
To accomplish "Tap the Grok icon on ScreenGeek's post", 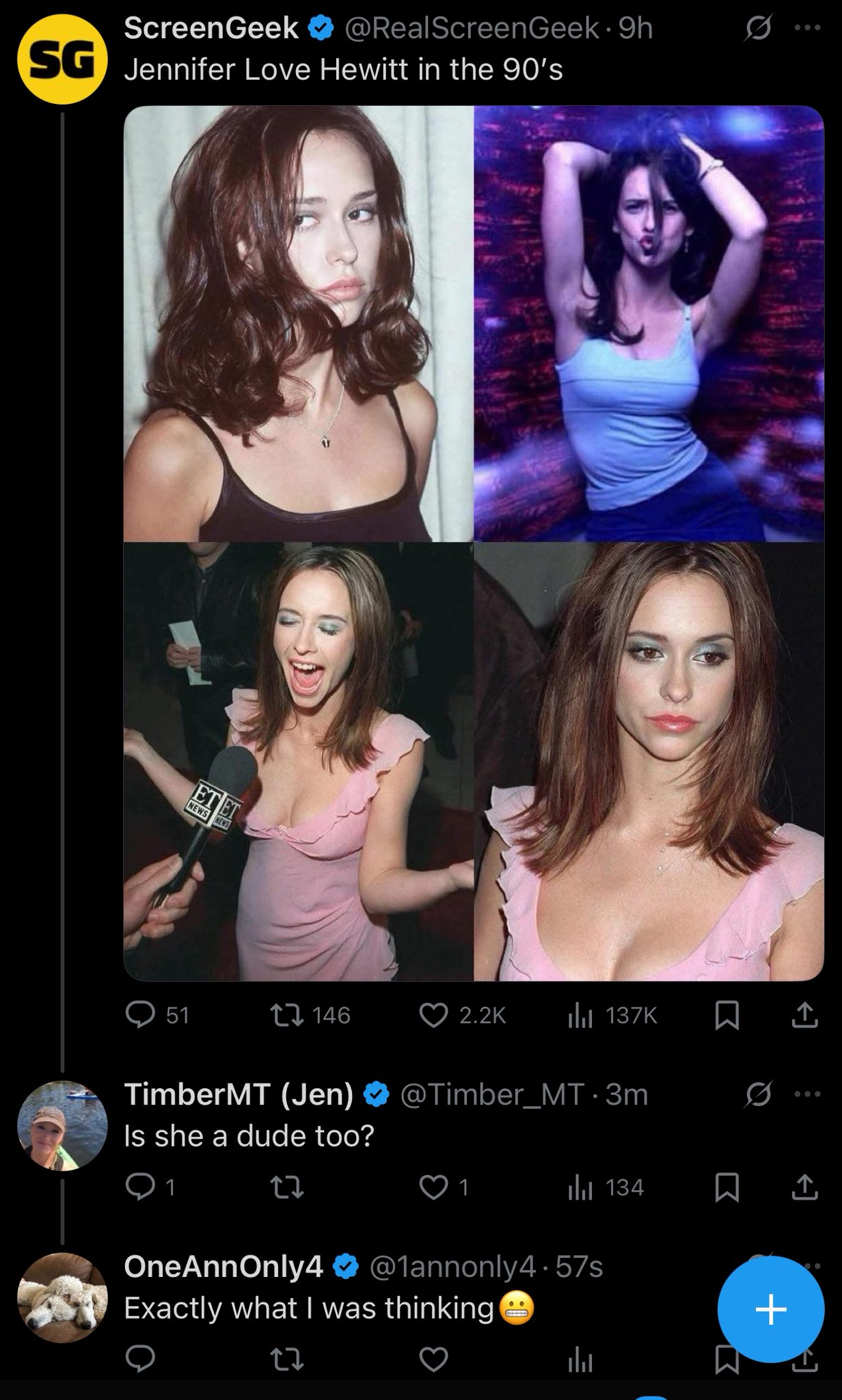I will (x=758, y=30).
